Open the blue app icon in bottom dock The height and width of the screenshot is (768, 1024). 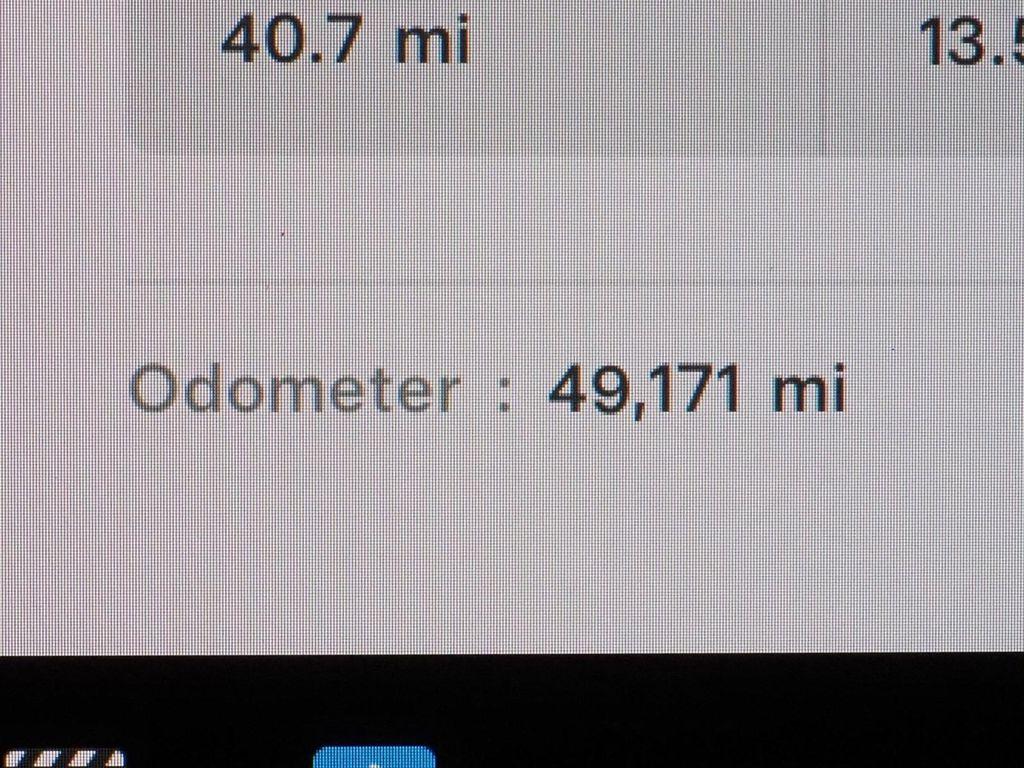374,757
